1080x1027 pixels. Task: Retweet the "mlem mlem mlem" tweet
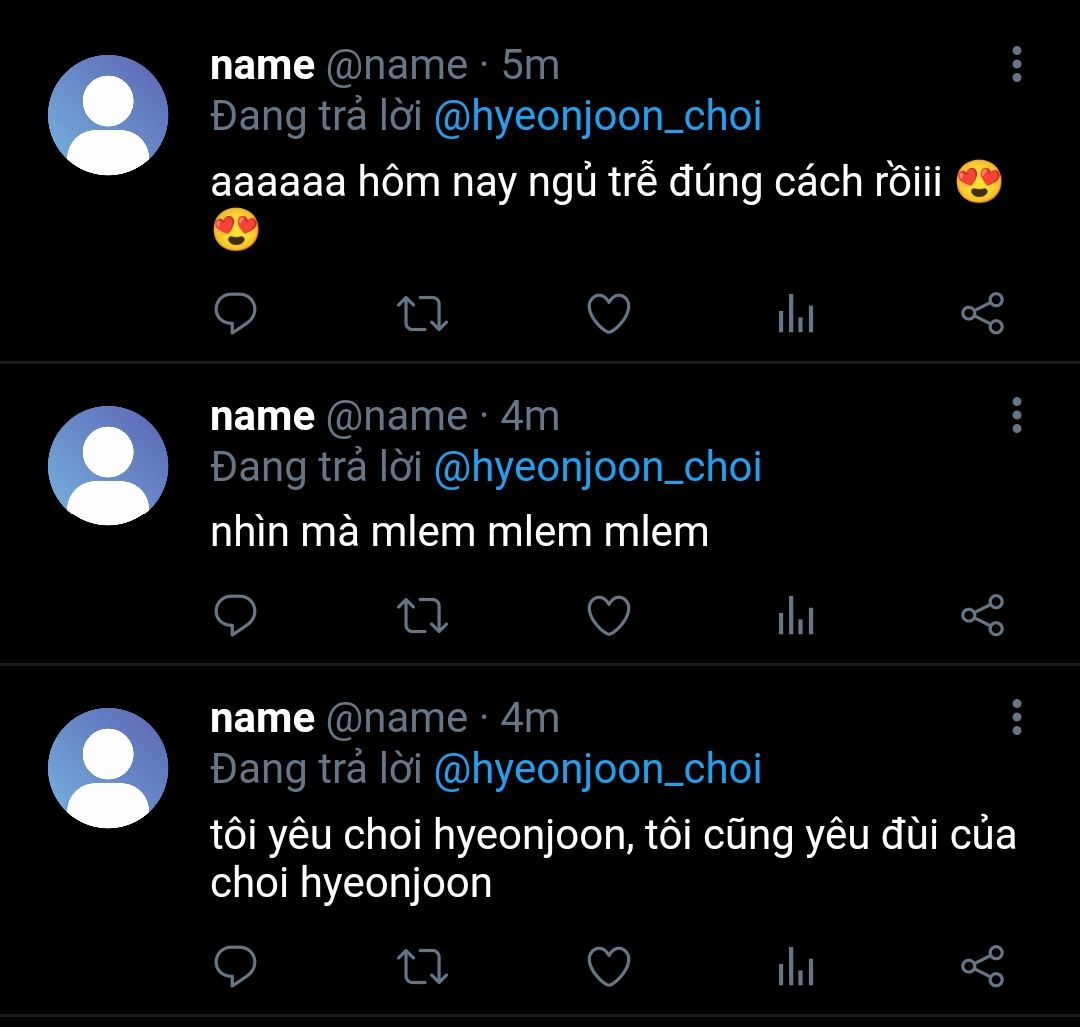point(422,616)
